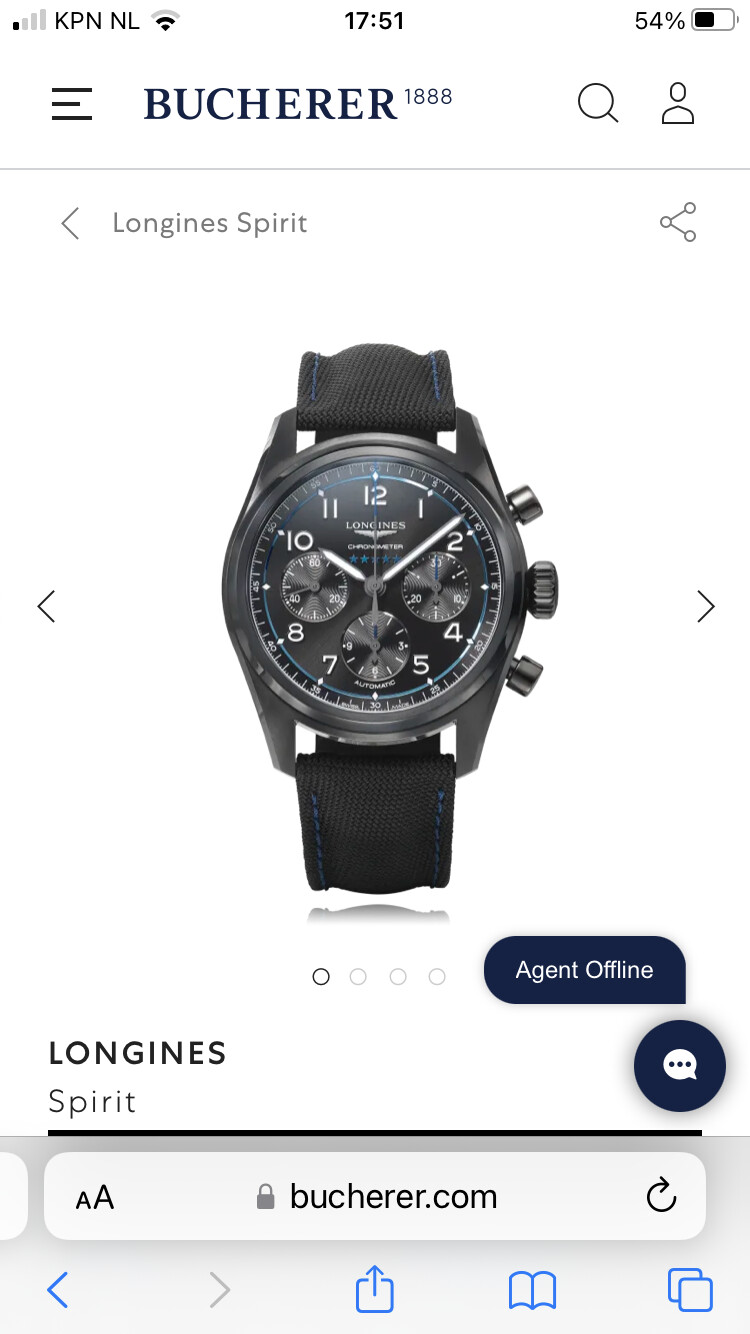
Task: Tap the Agent Offline label
Action: [x=584, y=970]
